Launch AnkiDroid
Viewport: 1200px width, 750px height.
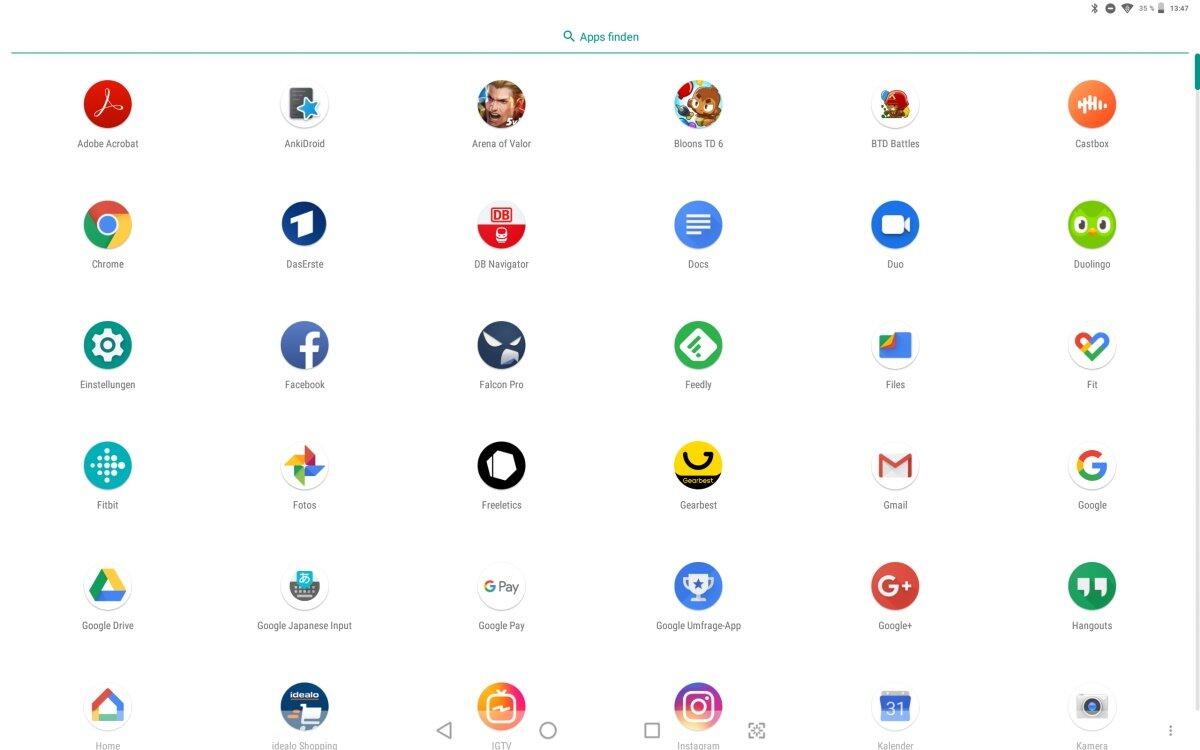(x=305, y=105)
